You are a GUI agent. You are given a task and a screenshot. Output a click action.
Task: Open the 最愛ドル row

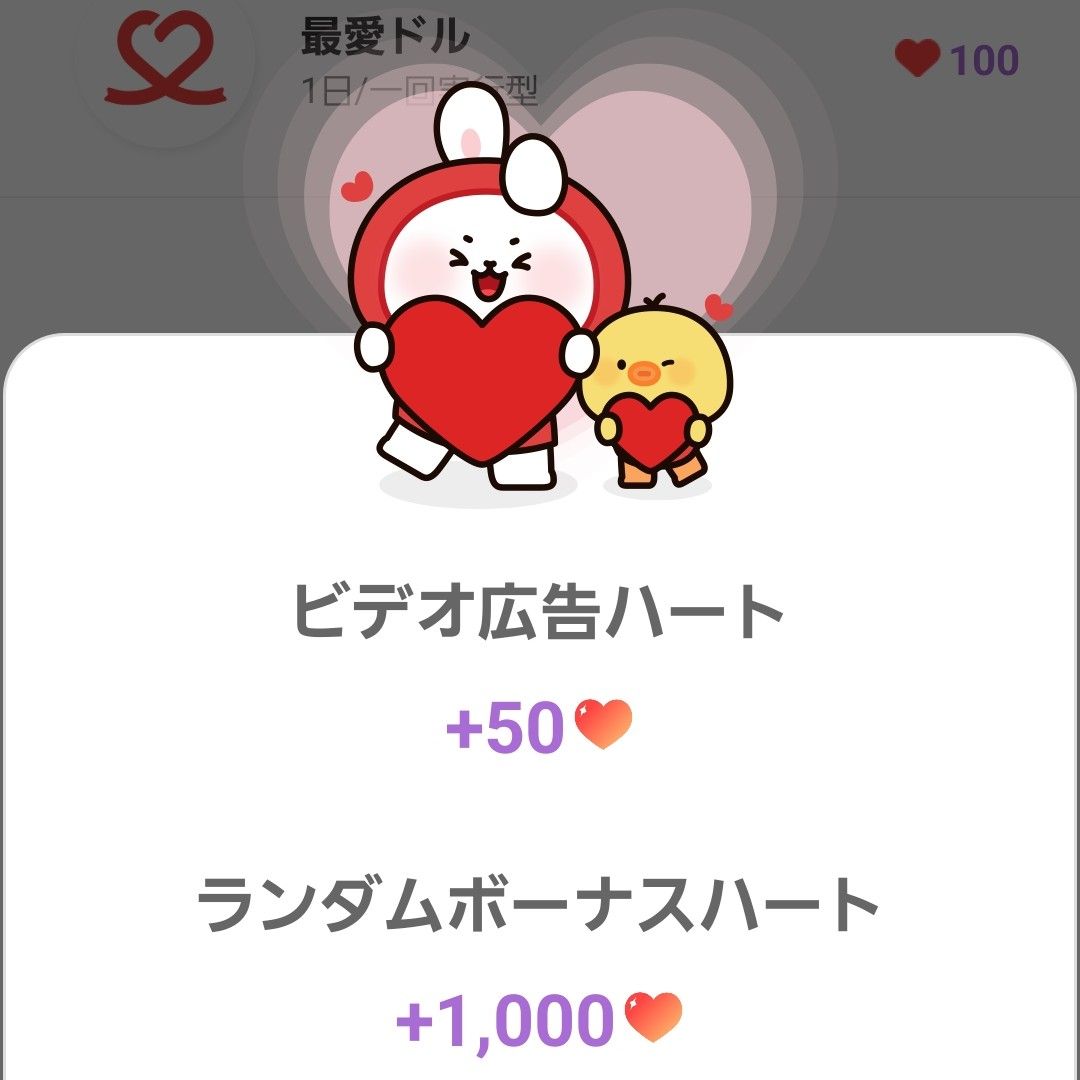tap(385, 40)
